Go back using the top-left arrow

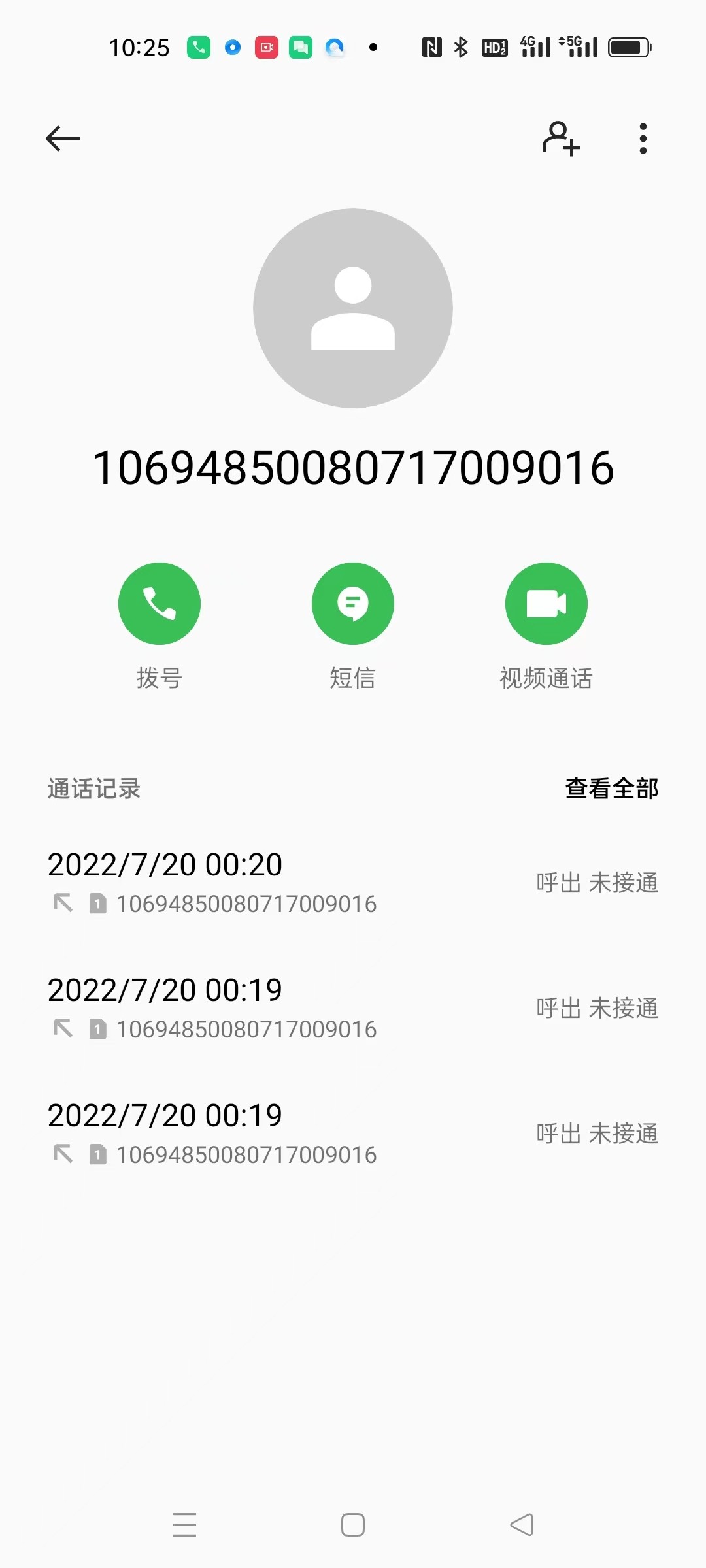[x=63, y=139]
